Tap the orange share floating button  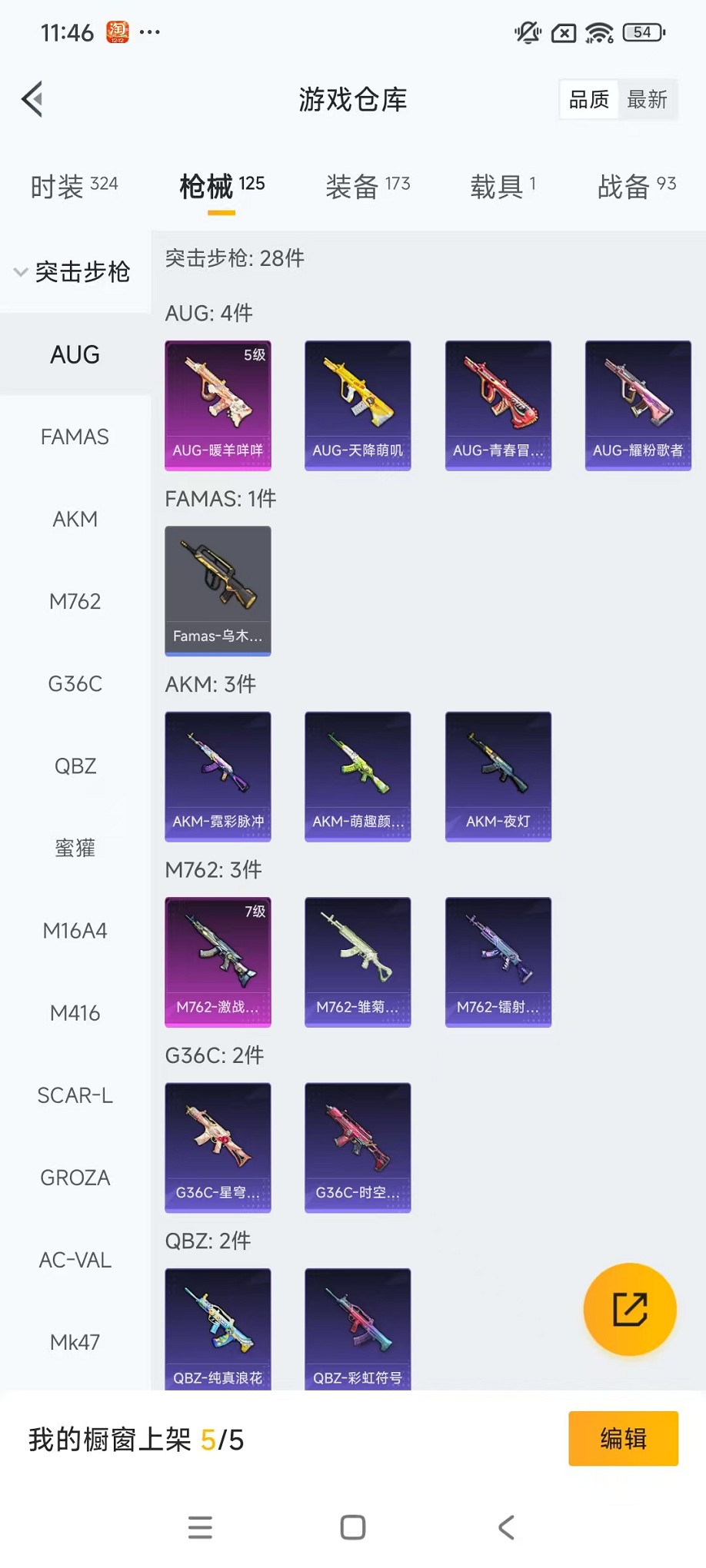point(630,1309)
